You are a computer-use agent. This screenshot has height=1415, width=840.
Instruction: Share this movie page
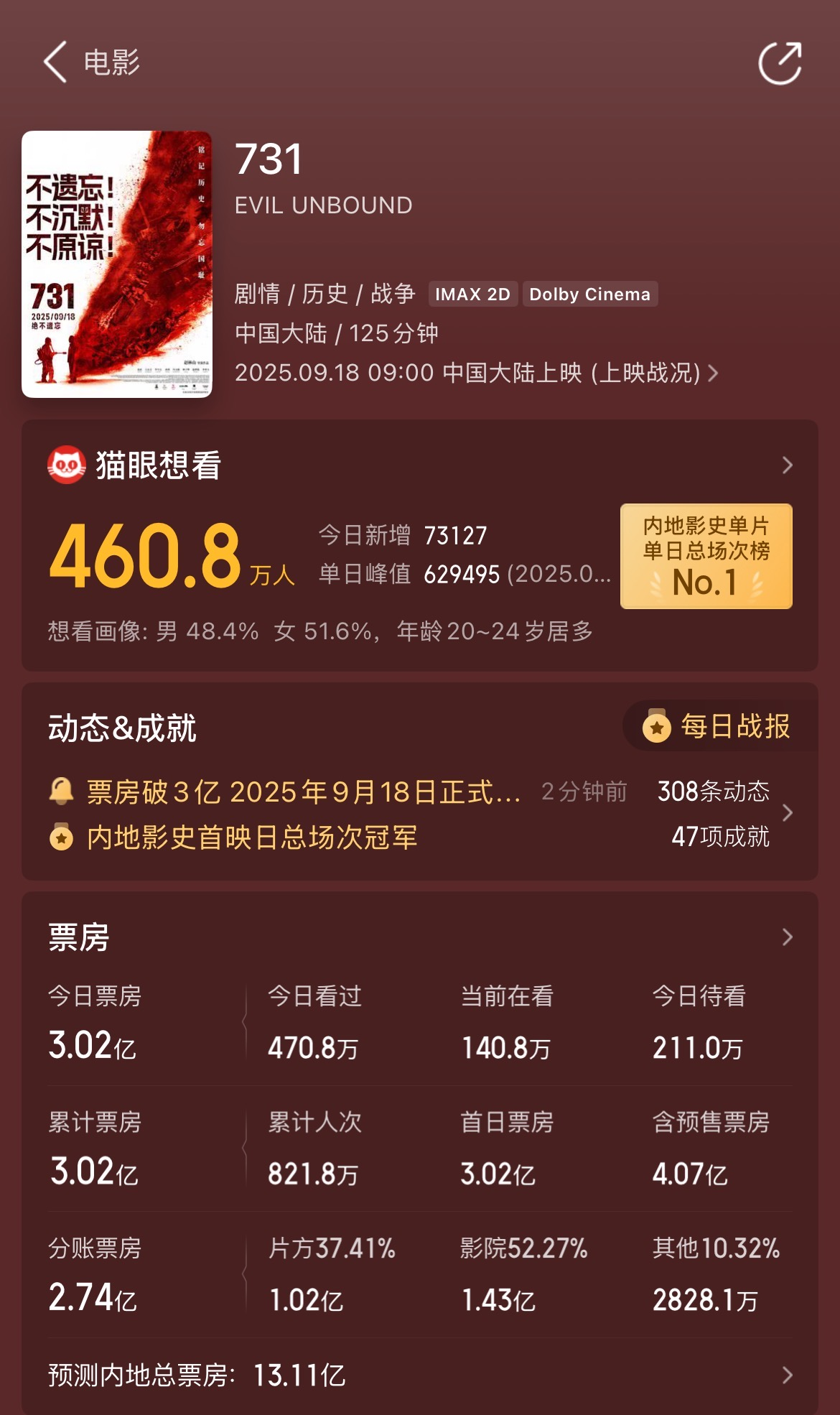point(780,63)
